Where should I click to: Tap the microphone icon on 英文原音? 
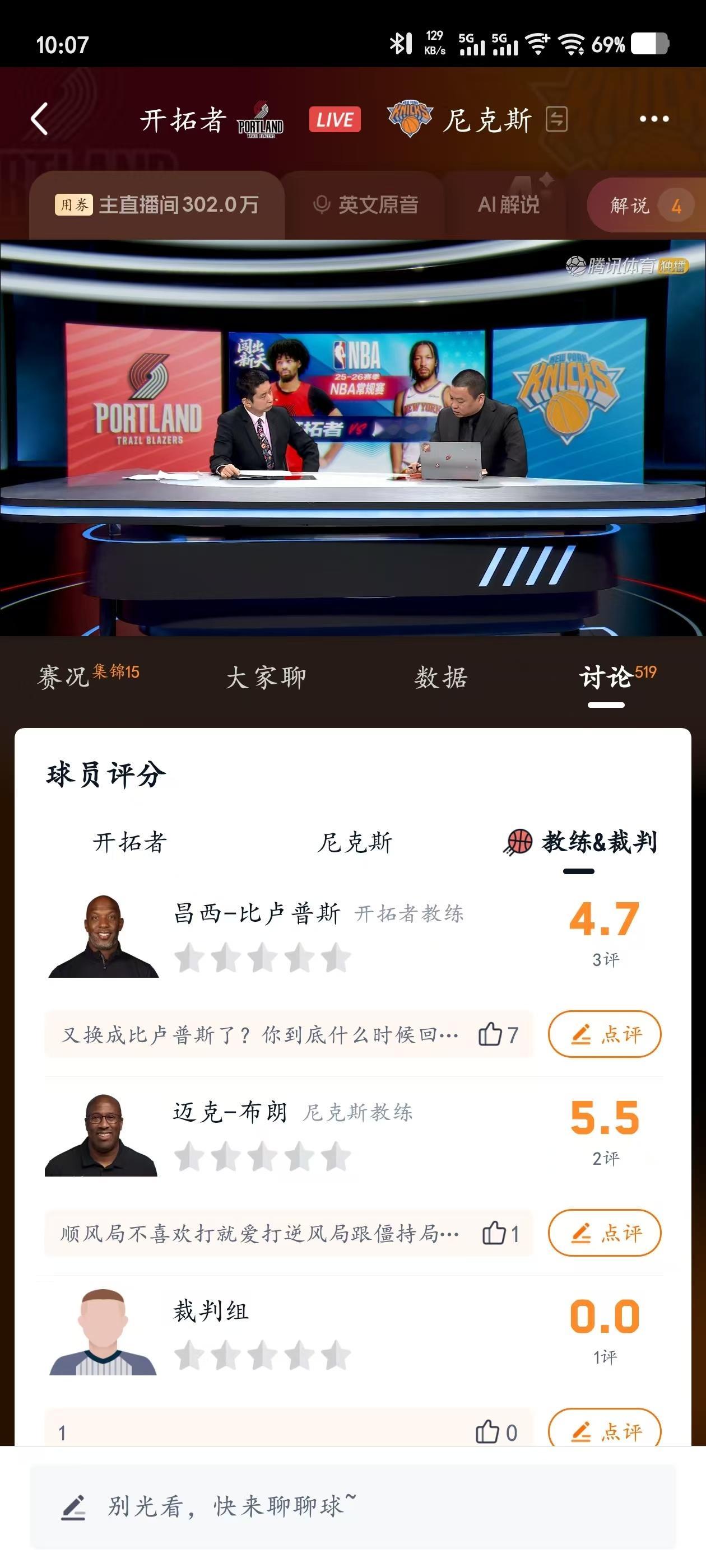point(321,206)
